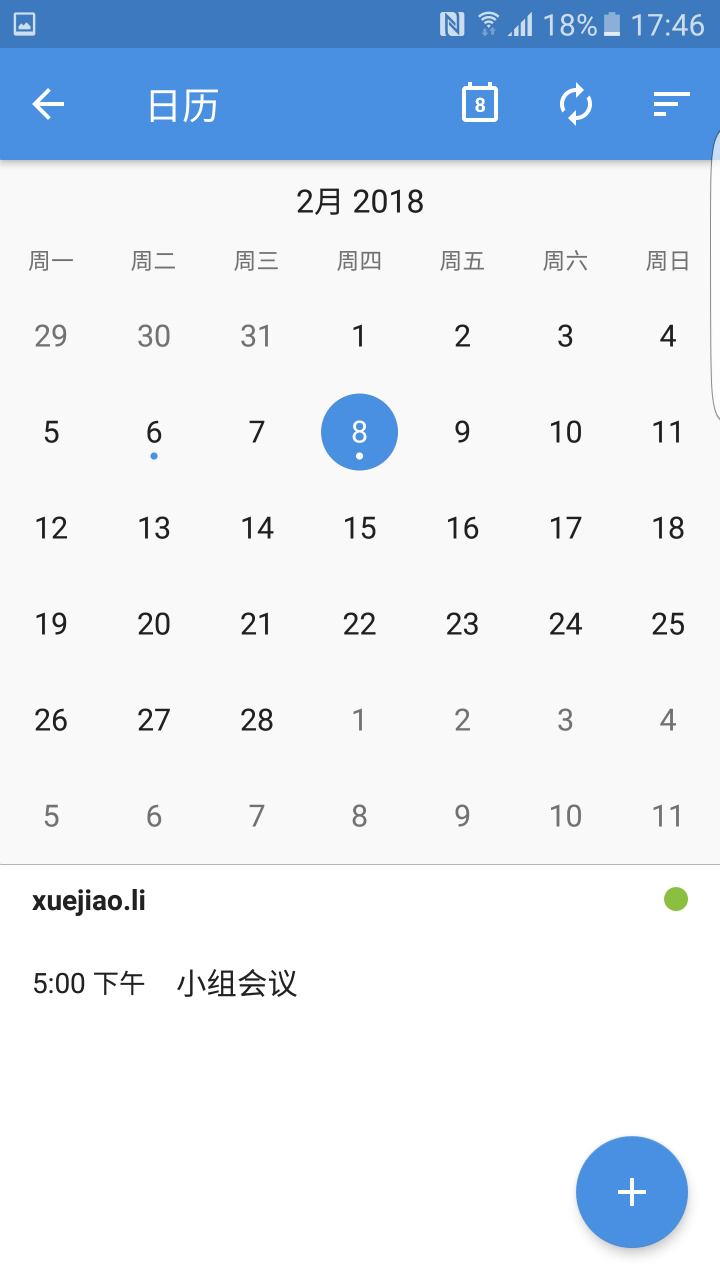Select February 14 on the calendar
The height and width of the screenshot is (1280, 720).
(256, 528)
